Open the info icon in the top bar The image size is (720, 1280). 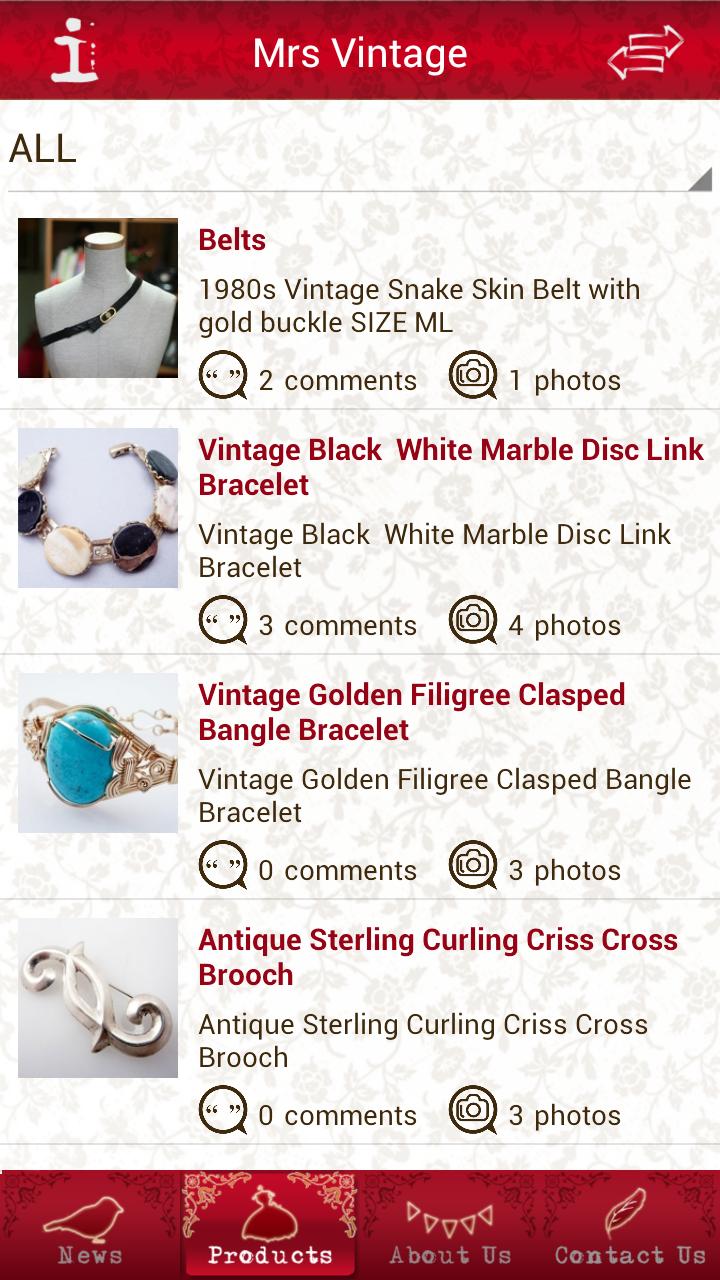tap(70, 55)
